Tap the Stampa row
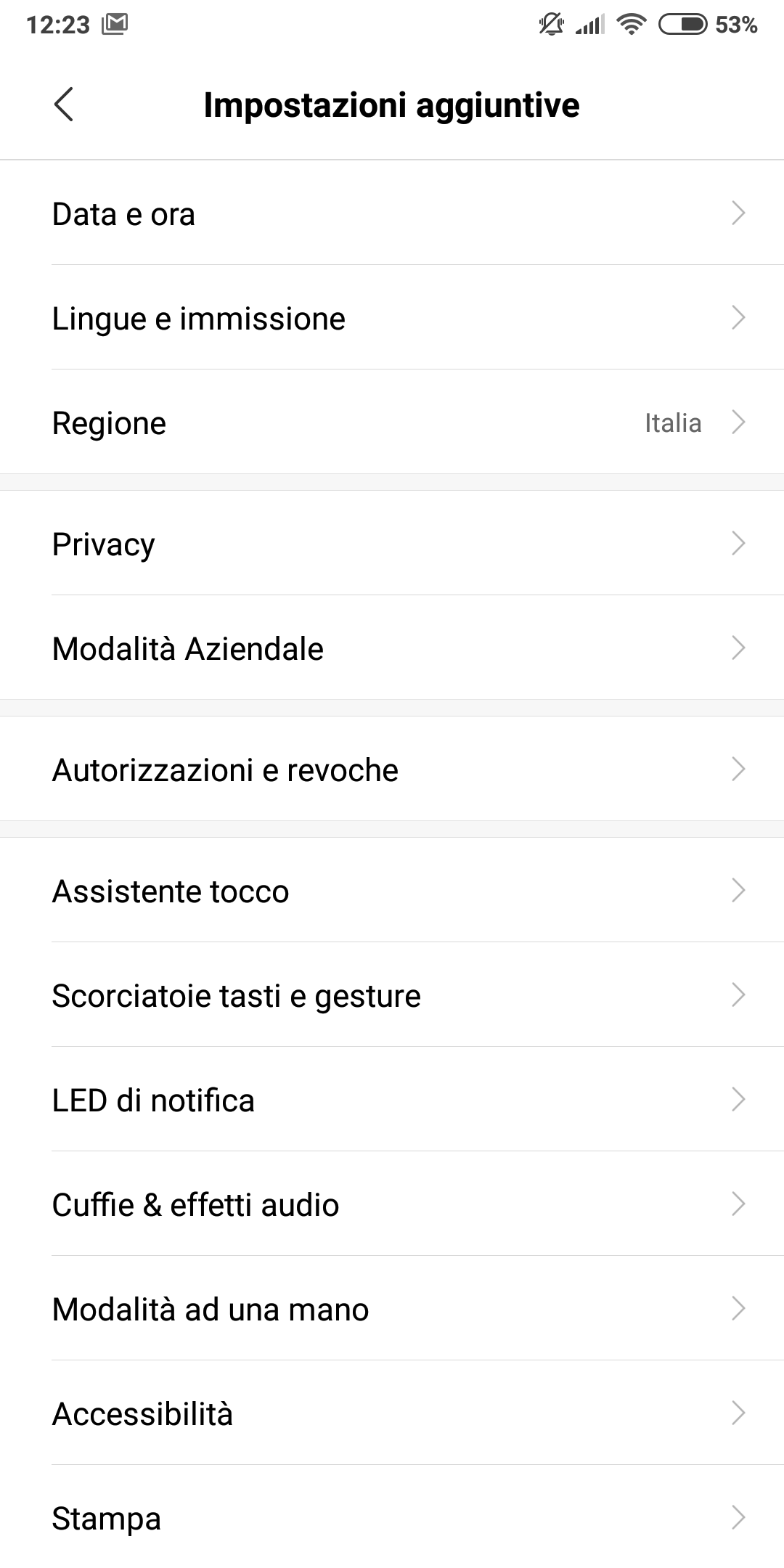This screenshot has width=784, height=1568. pos(392,1518)
